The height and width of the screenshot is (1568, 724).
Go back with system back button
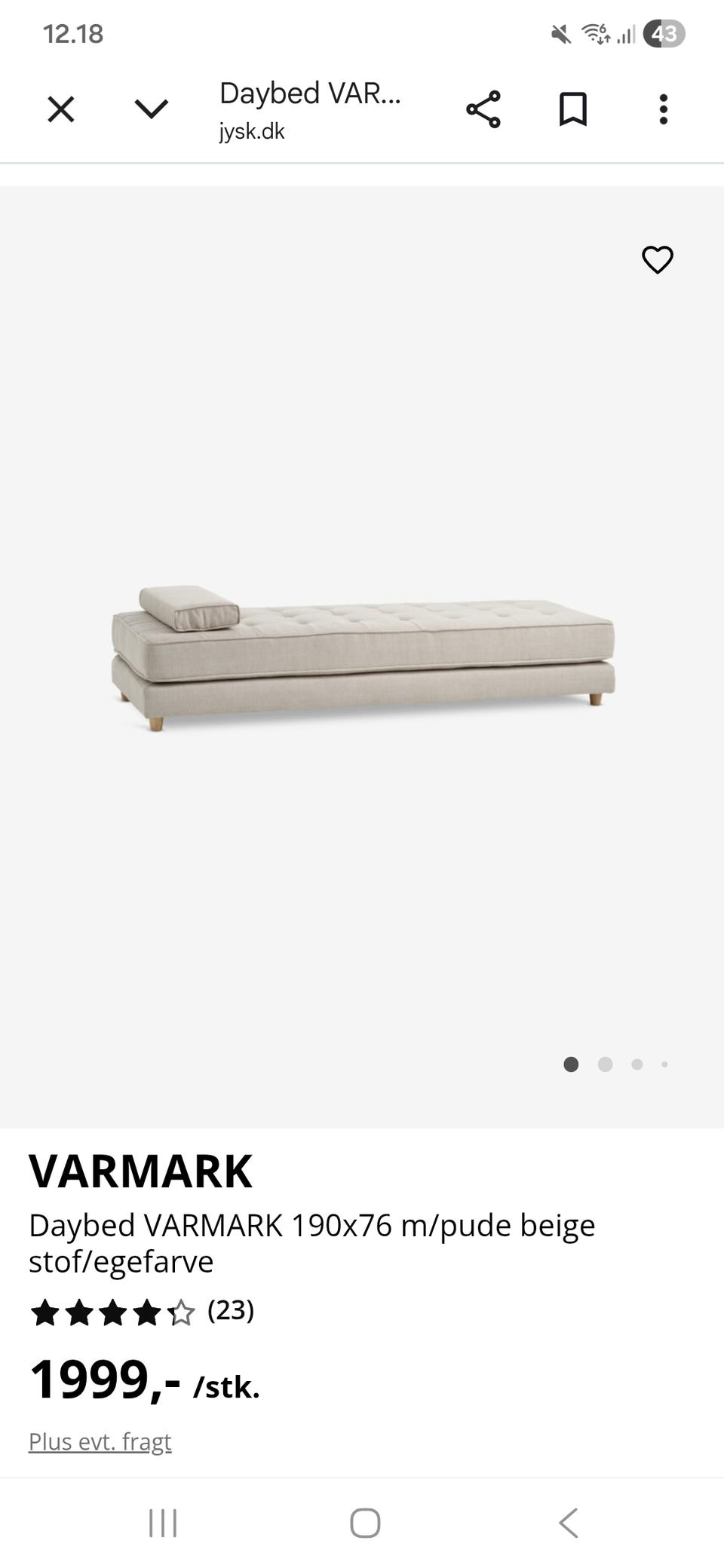(569, 1523)
